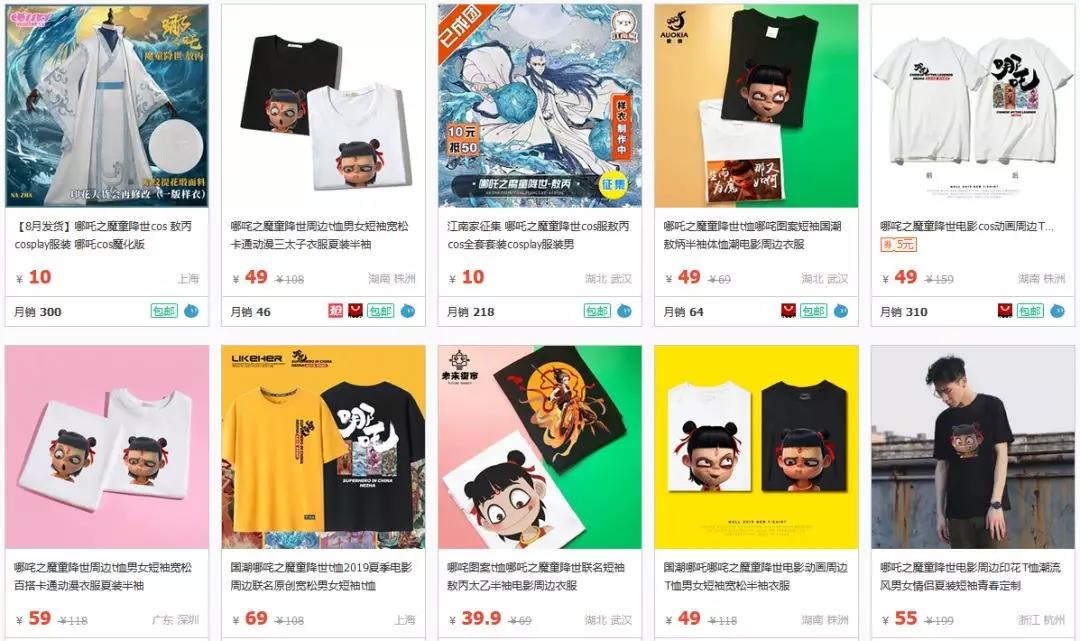This screenshot has width=1080, height=641.
Task: Open the 江南家征集 敖丙 cos listing
Action: (540, 106)
